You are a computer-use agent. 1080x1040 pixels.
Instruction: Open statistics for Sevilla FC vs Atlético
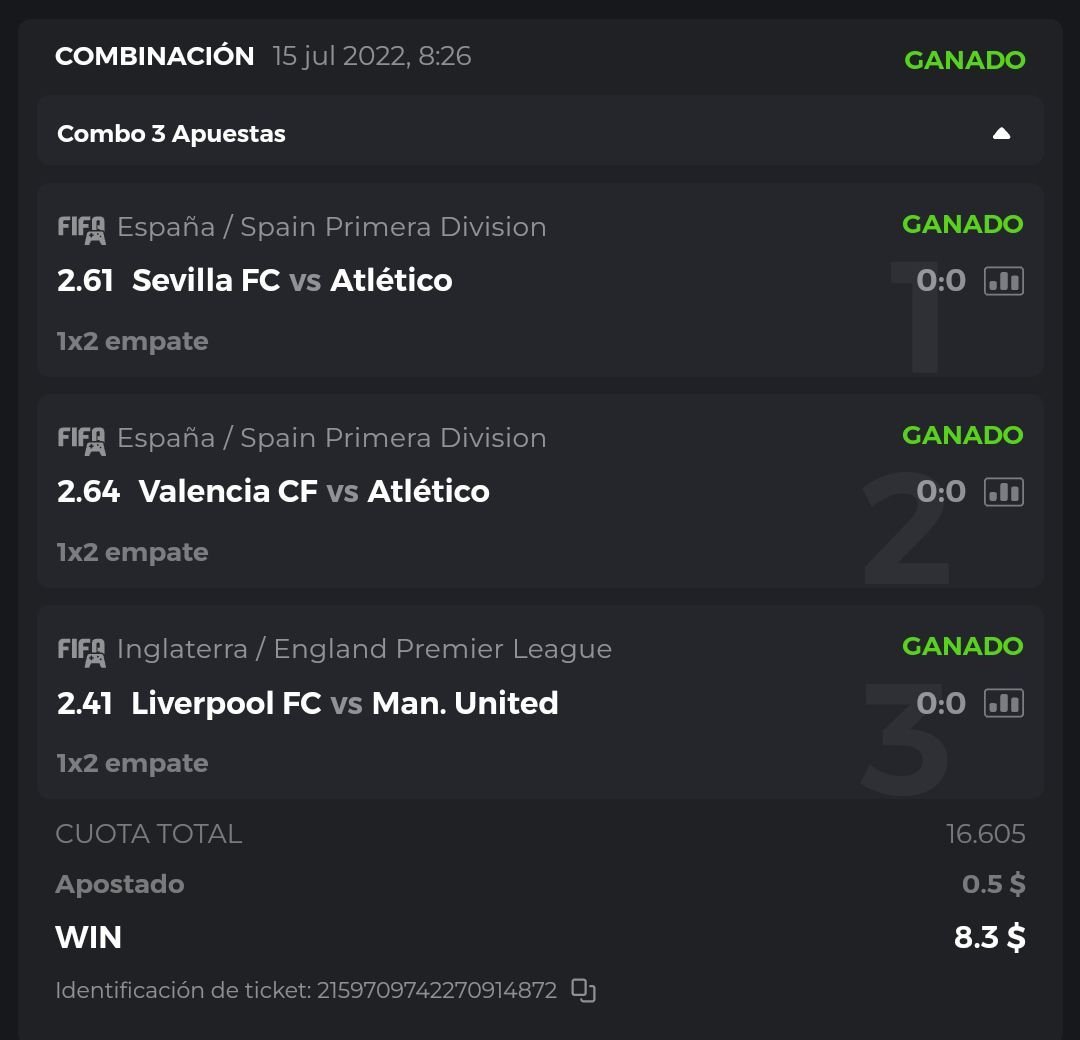1003,281
